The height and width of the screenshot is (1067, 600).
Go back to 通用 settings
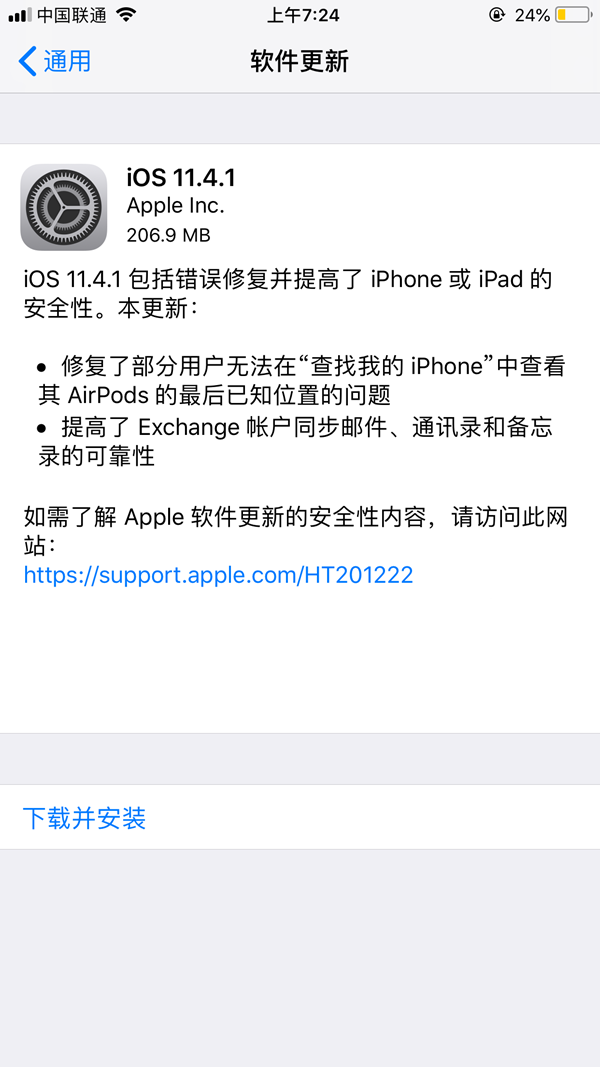(56, 61)
